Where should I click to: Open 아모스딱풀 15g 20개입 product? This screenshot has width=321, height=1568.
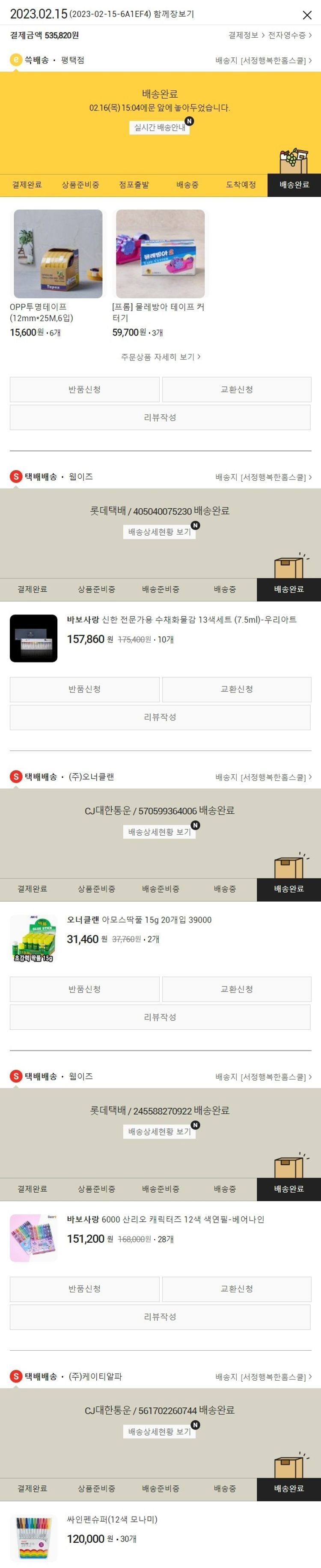tap(139, 920)
